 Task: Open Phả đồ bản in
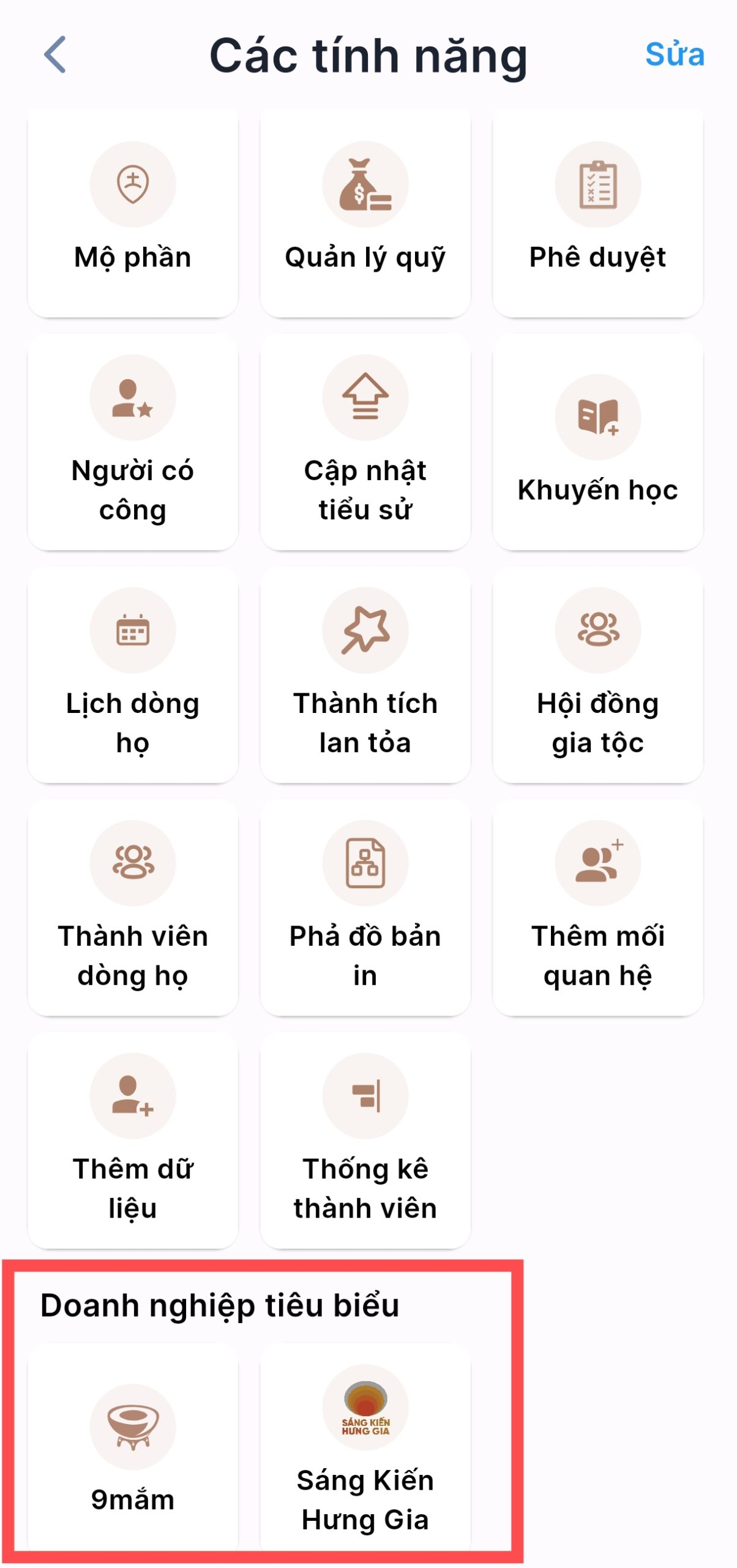coord(365,907)
